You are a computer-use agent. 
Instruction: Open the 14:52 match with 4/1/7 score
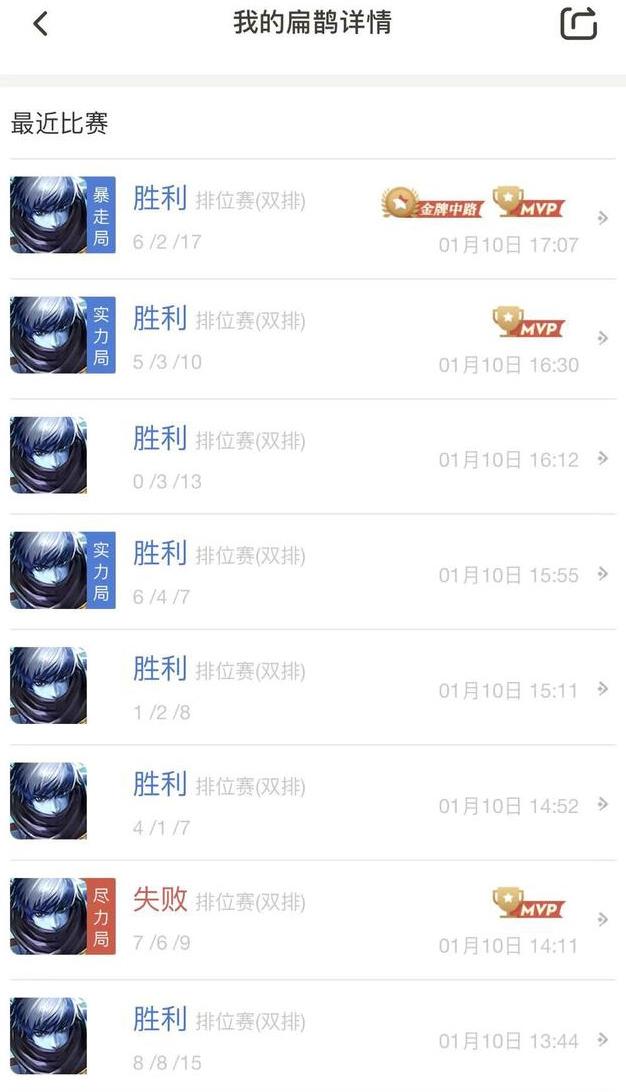pos(313,804)
